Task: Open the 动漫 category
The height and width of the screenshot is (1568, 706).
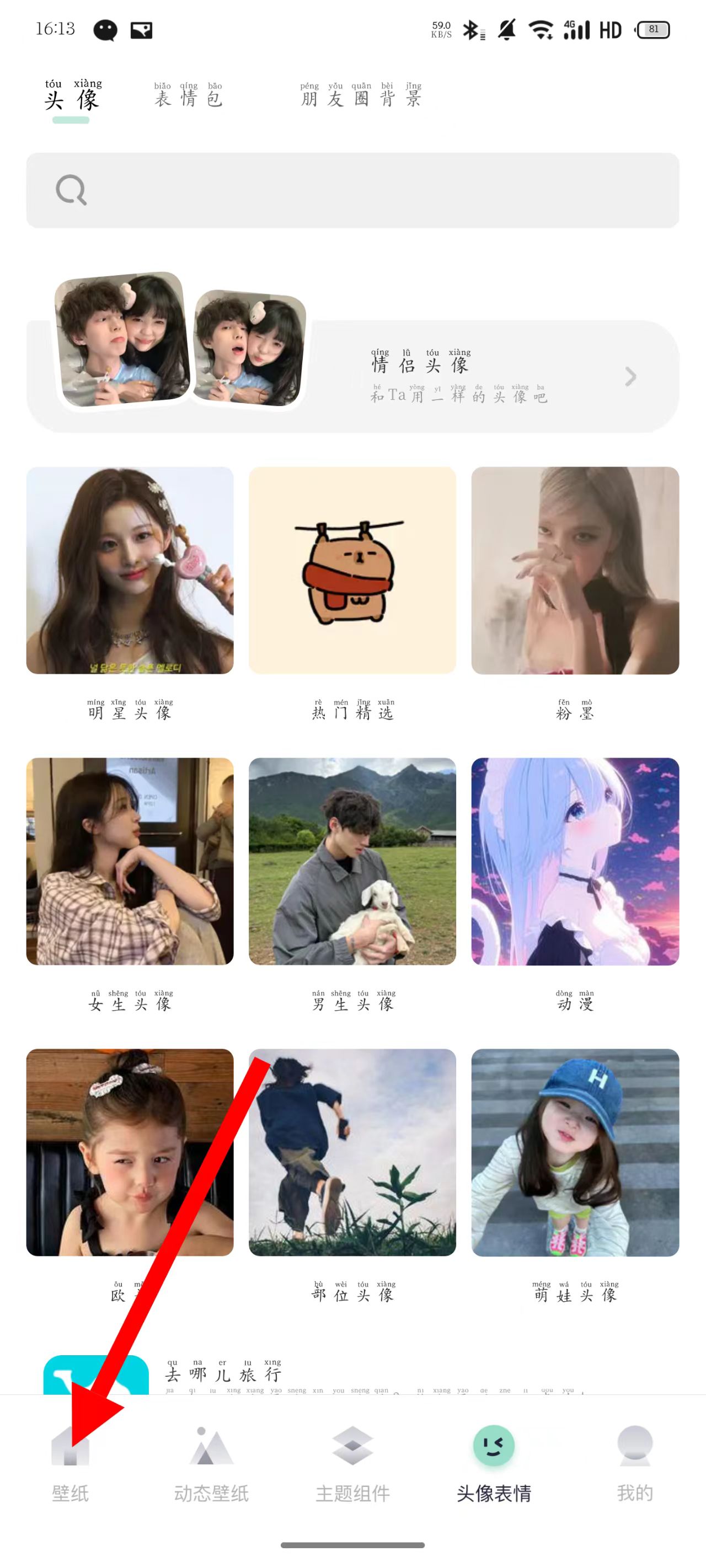Action: click(x=574, y=861)
